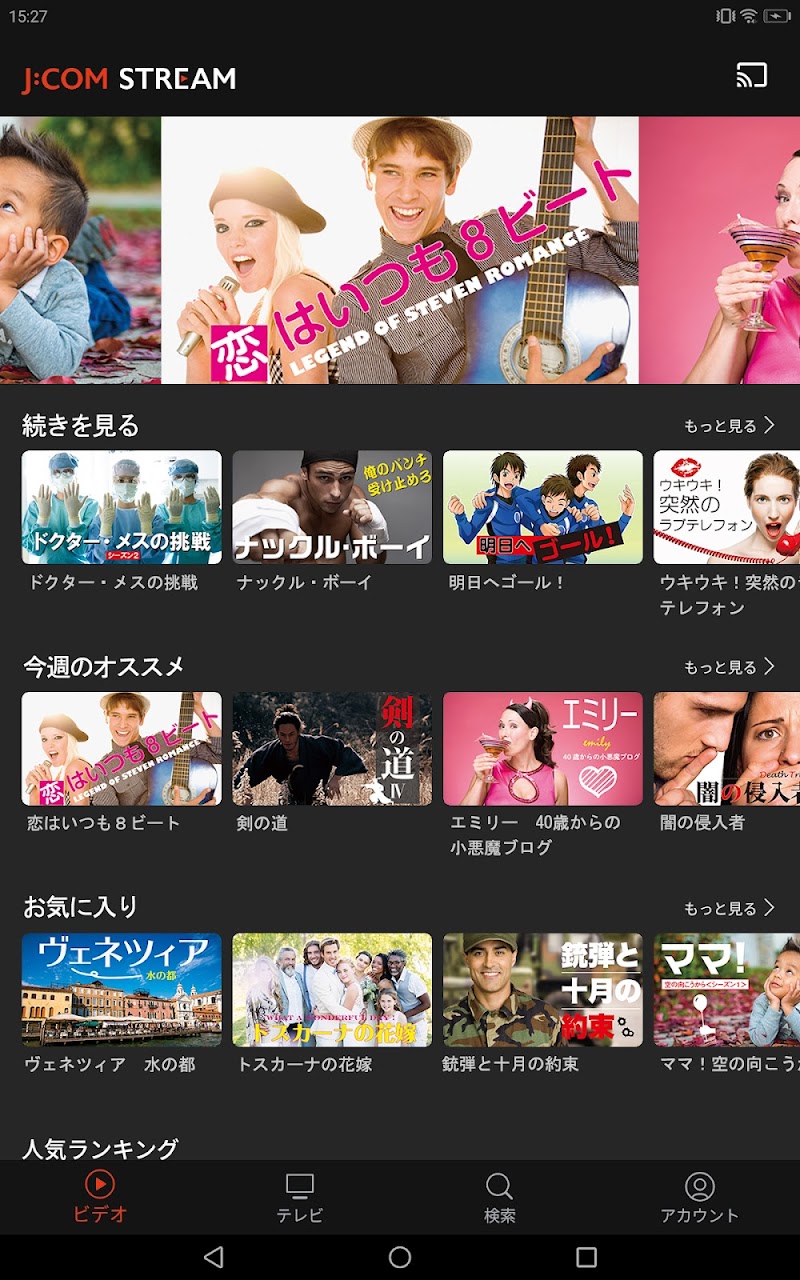Switch to the テレビ tab
800x1280 pixels.
point(300,1198)
